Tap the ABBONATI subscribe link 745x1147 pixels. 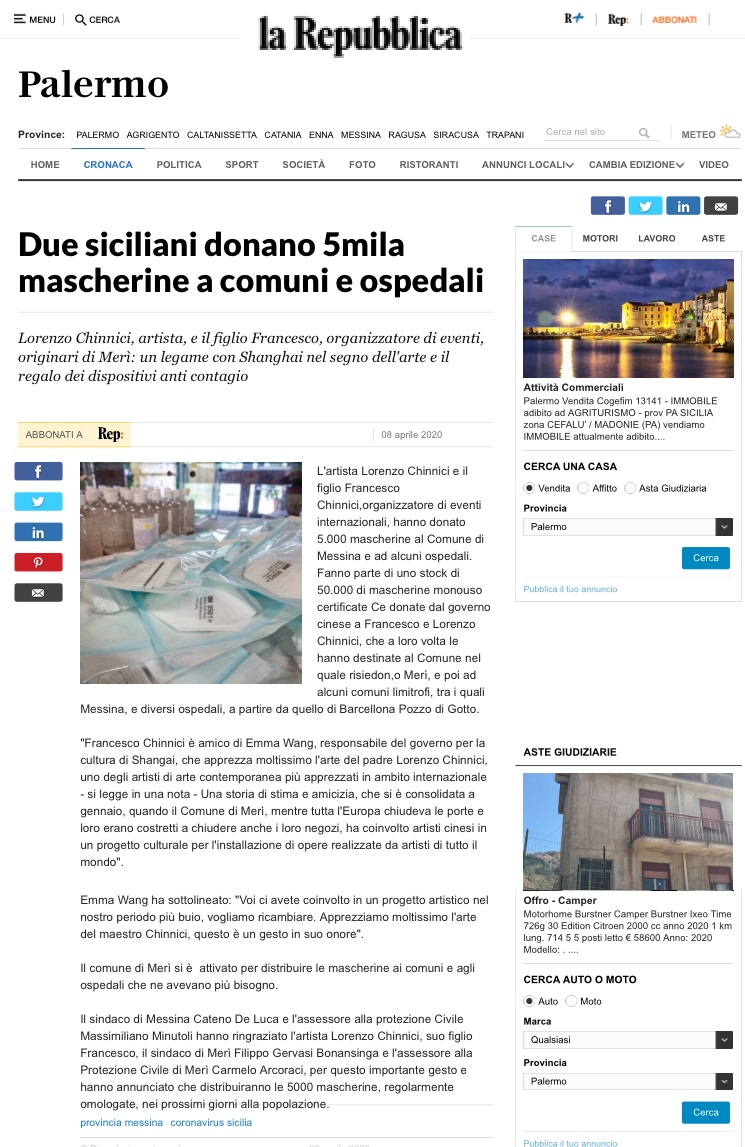[674, 19]
